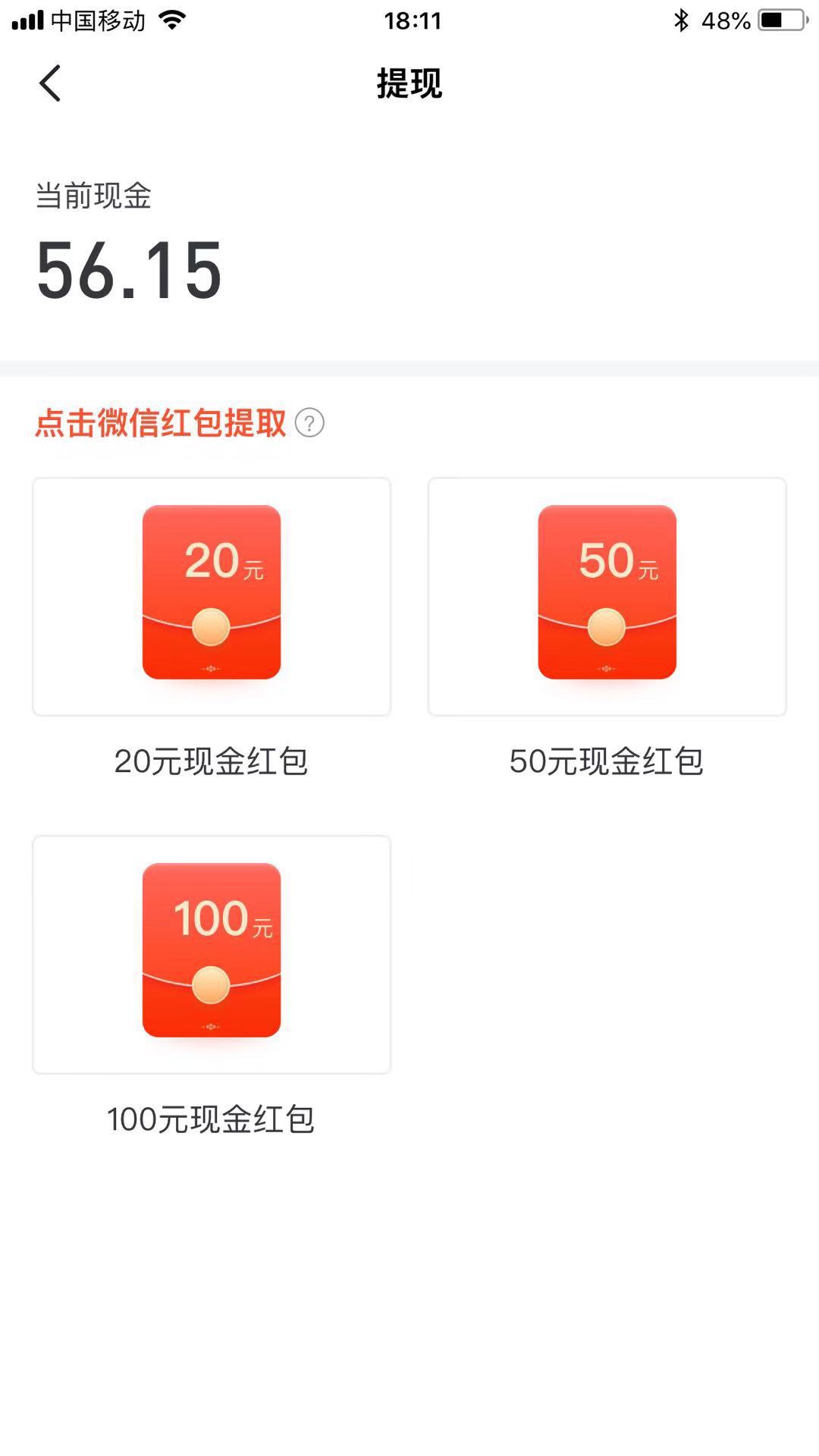Tap the gold seal on the 50元 envelope

tap(607, 628)
